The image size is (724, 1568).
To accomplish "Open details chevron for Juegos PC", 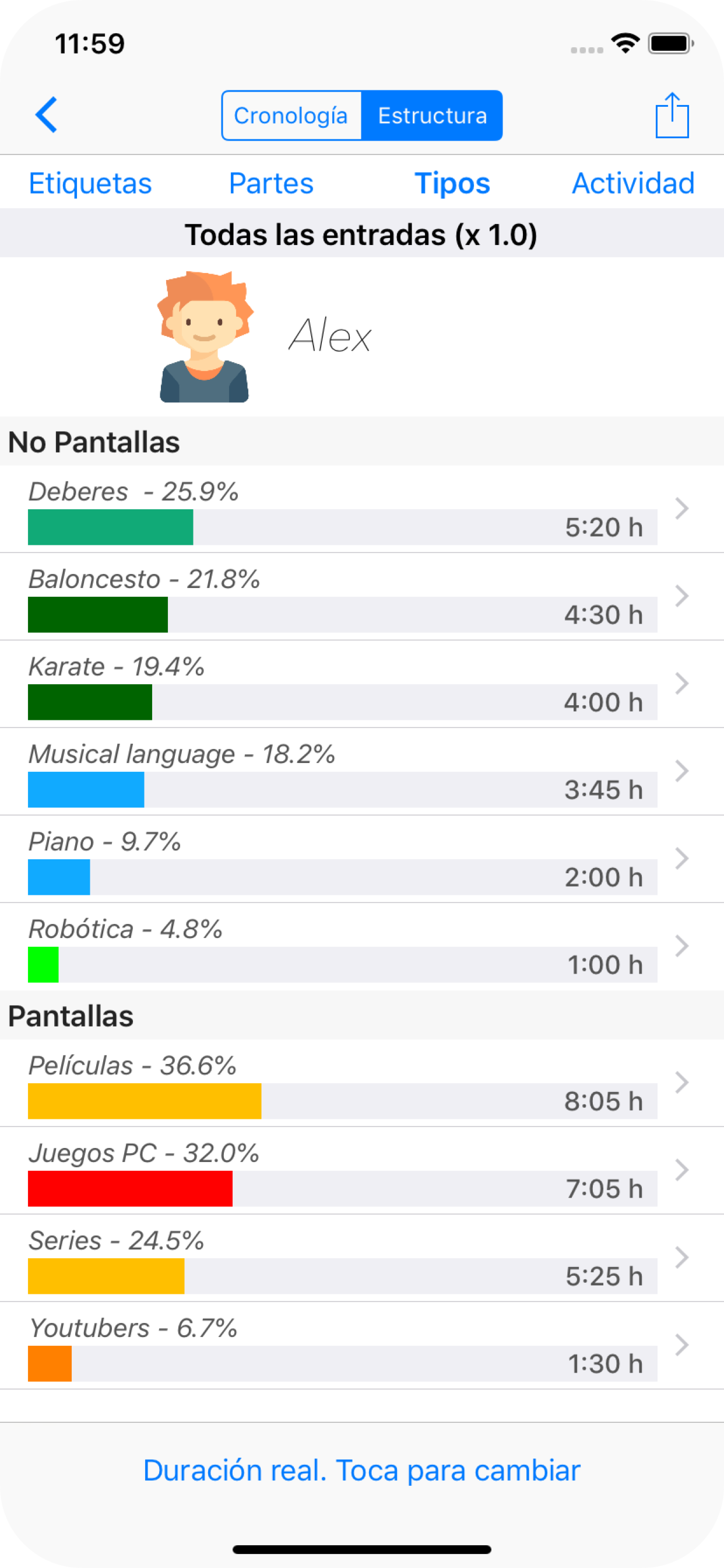I will click(x=681, y=1170).
